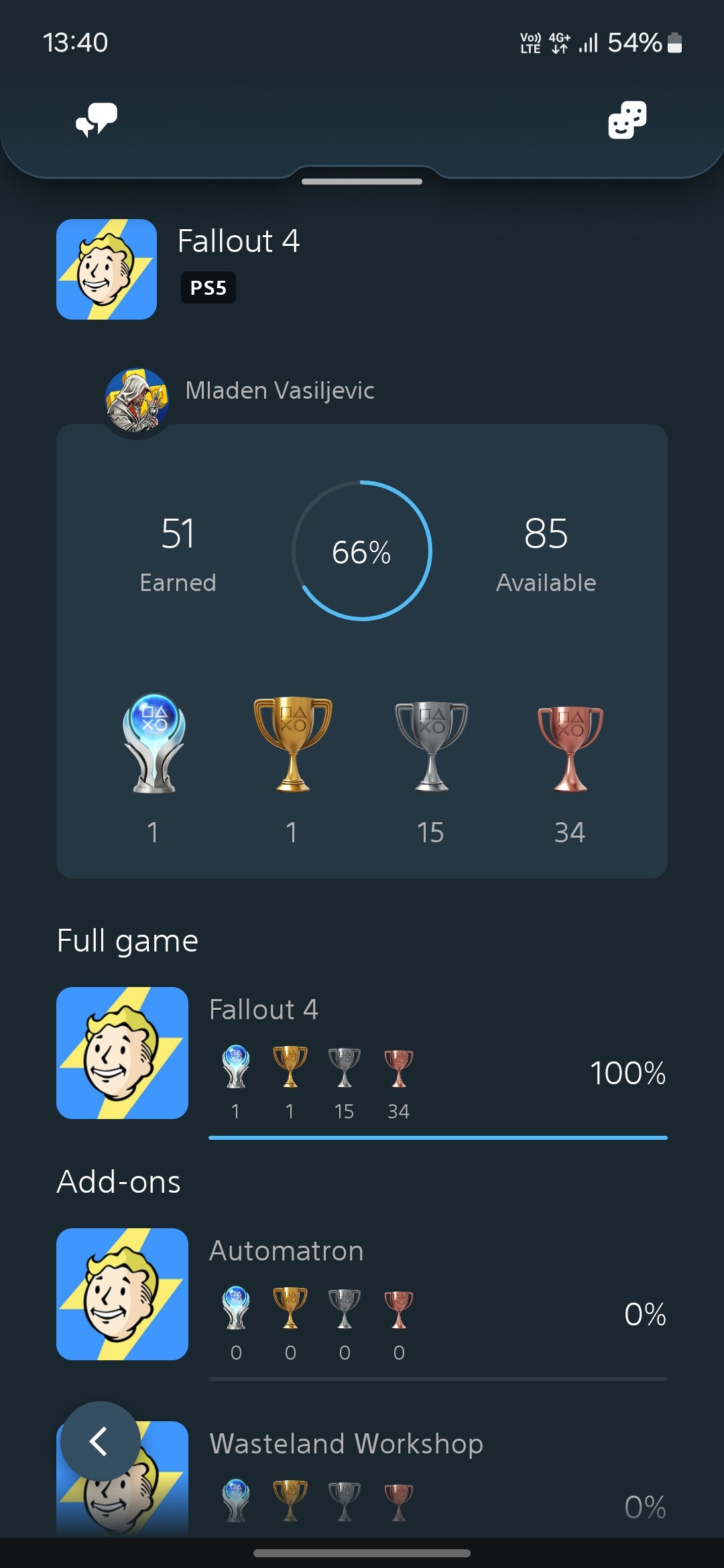
Task: Open the Automatron add-on trophies
Action: tap(362, 1303)
